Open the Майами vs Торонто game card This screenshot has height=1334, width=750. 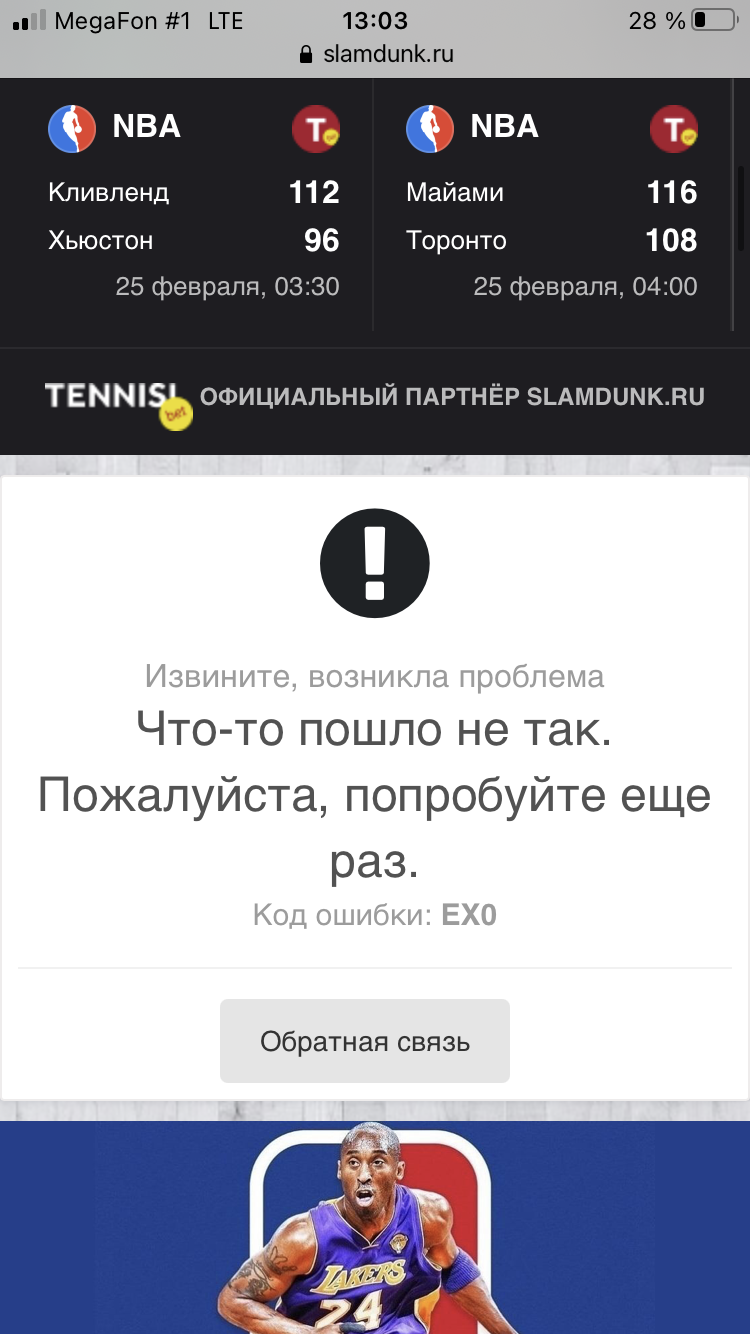pos(552,205)
